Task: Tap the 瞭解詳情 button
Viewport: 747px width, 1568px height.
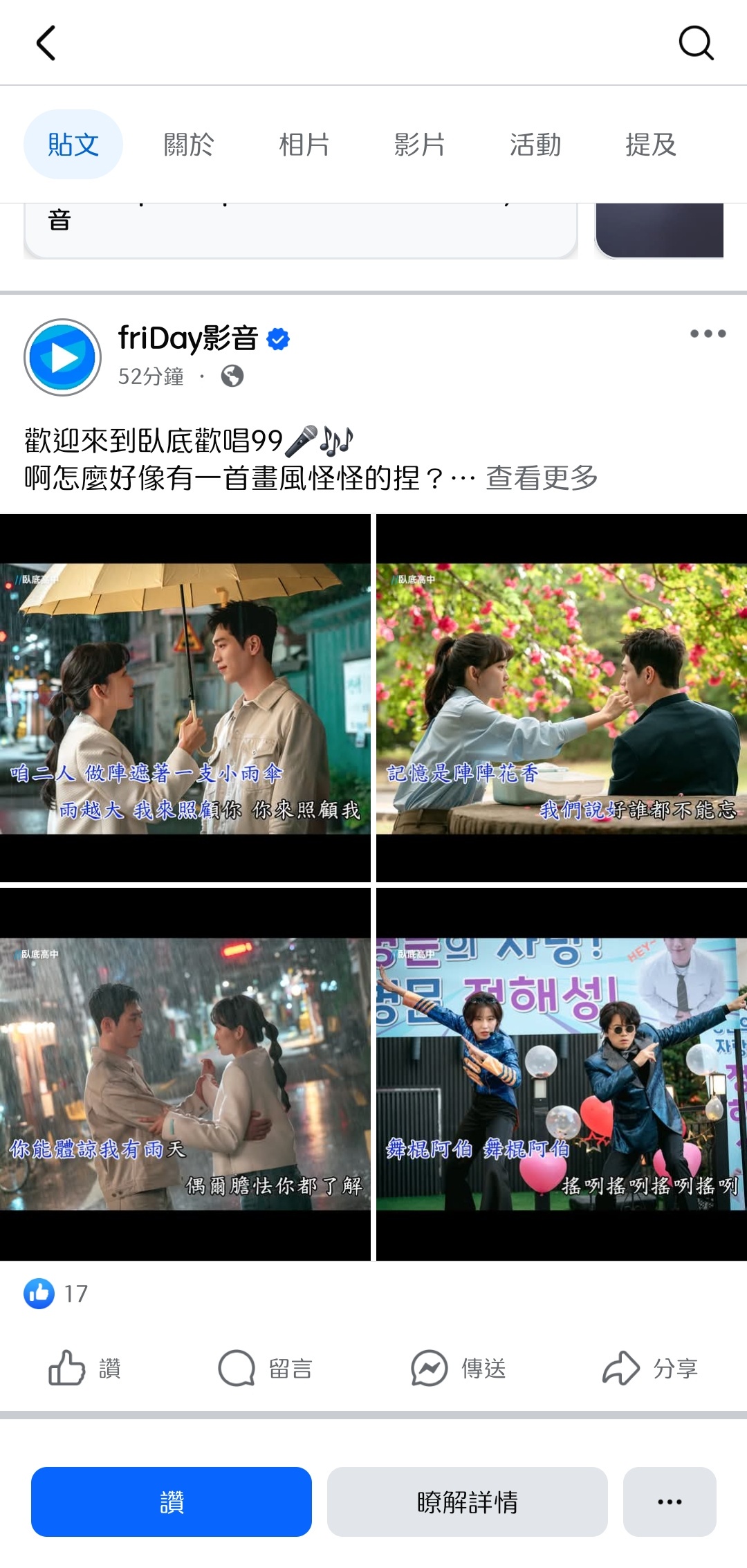Action: (x=467, y=1502)
